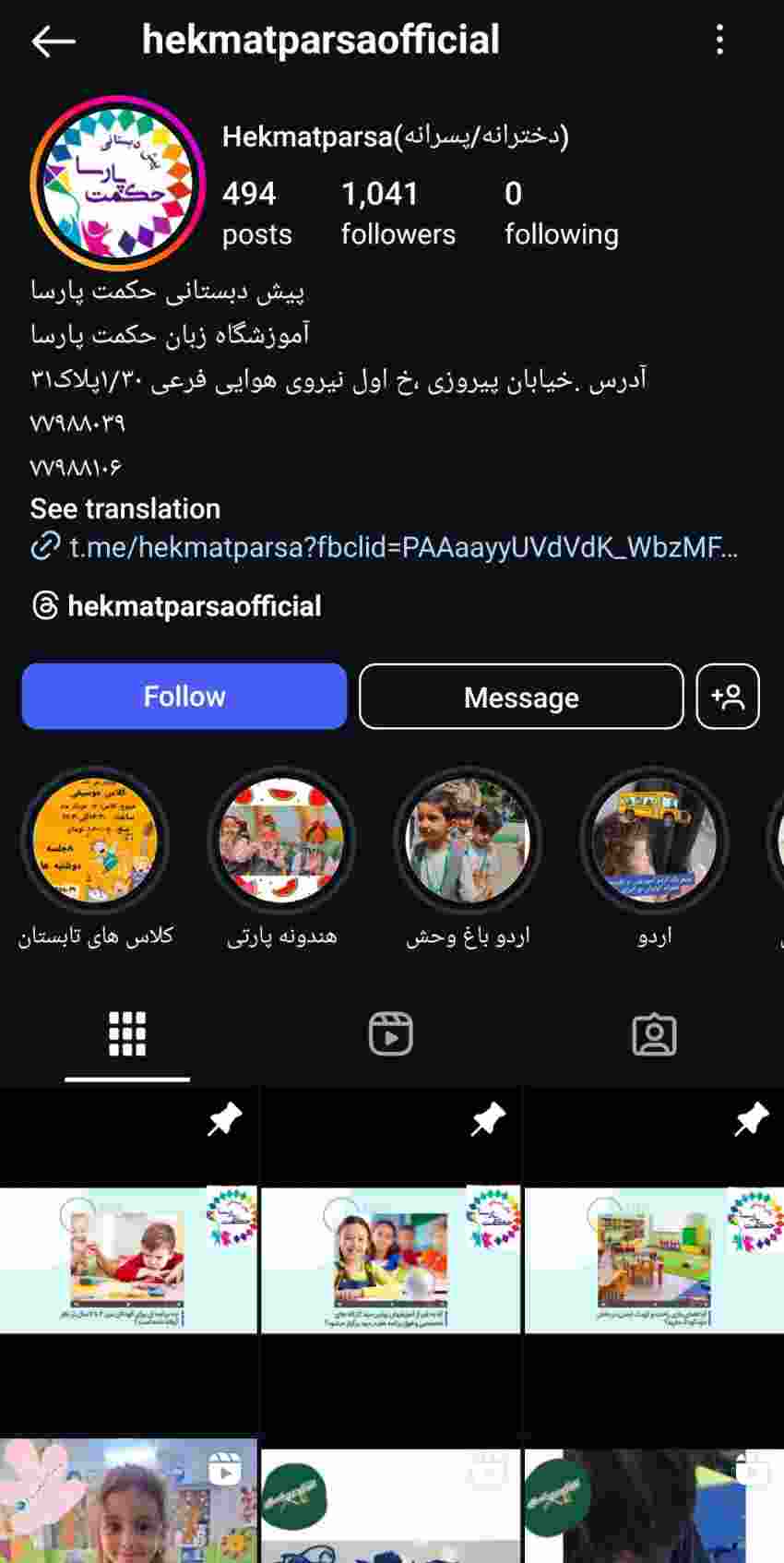The height and width of the screenshot is (1563, 784).
Task: Open the 0 following list
Action: point(561,213)
